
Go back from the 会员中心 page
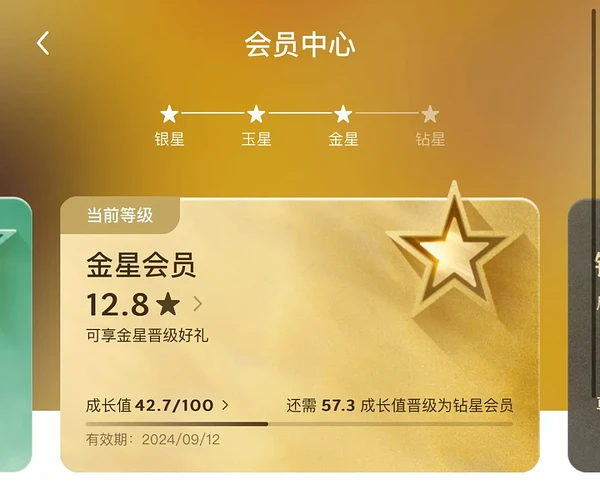tap(43, 43)
